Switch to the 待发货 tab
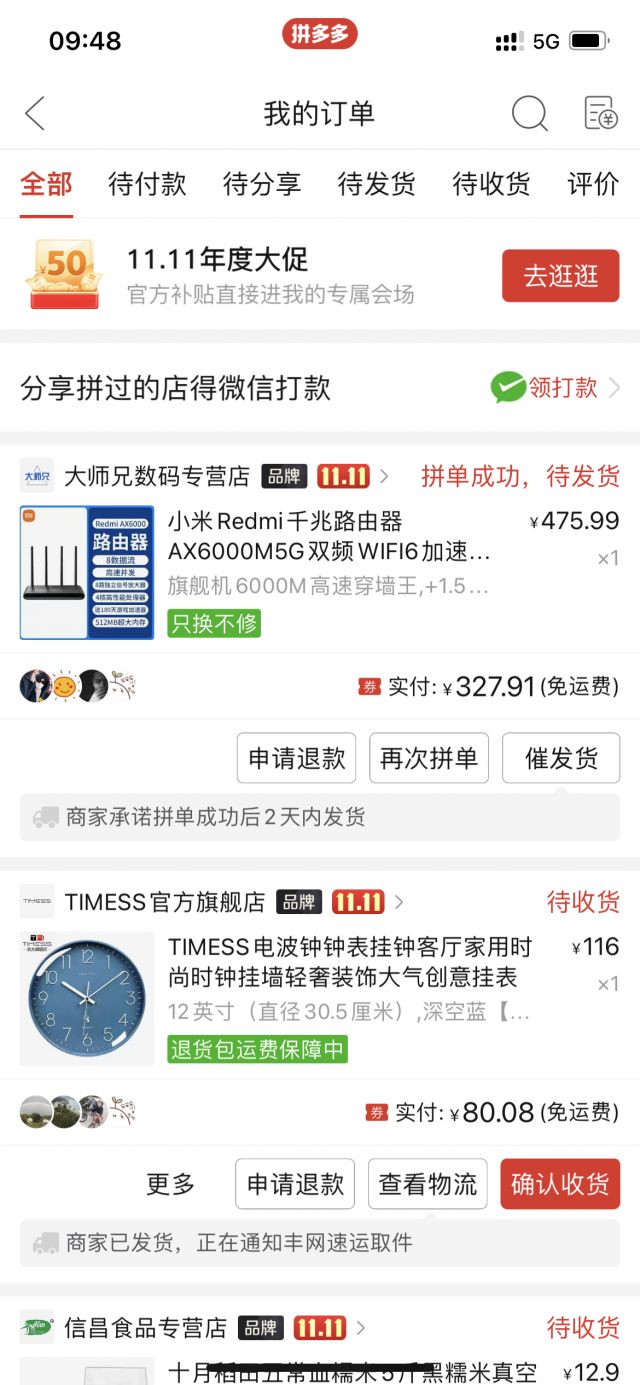The image size is (640, 1385). coord(376,184)
